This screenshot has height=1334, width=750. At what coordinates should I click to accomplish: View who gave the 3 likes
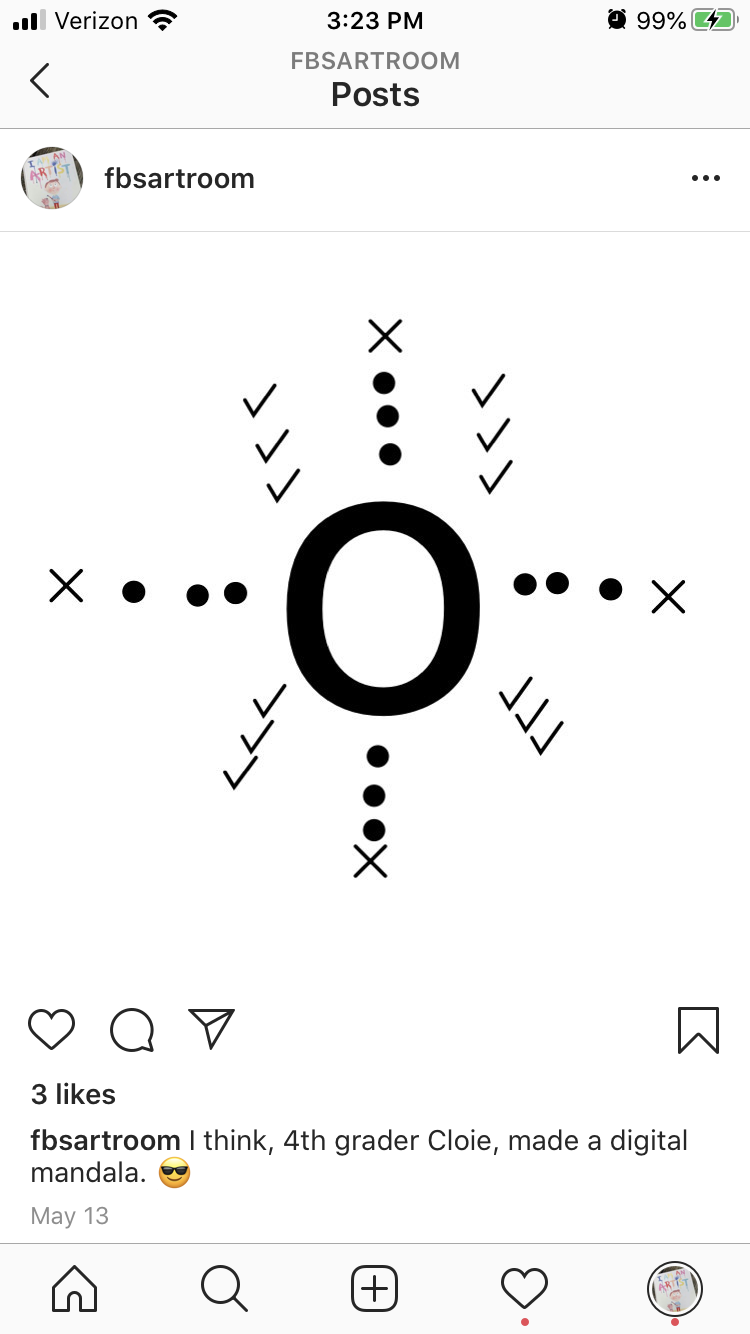73,1094
